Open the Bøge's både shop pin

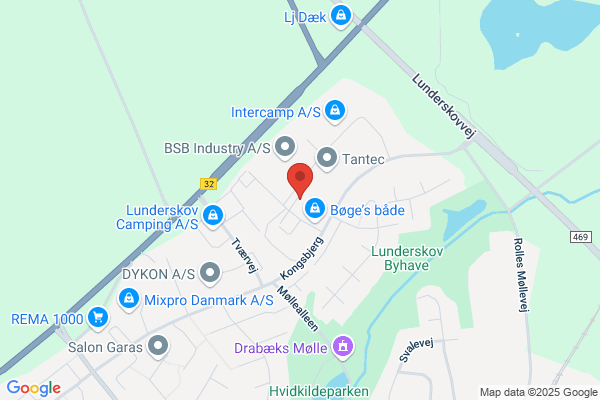315,209
